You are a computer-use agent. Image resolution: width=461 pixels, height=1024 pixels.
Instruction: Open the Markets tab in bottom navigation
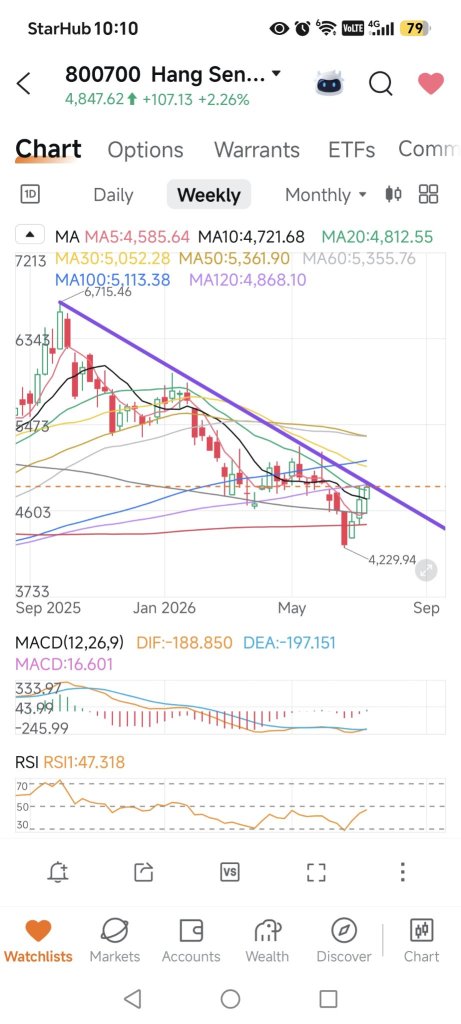(115, 940)
